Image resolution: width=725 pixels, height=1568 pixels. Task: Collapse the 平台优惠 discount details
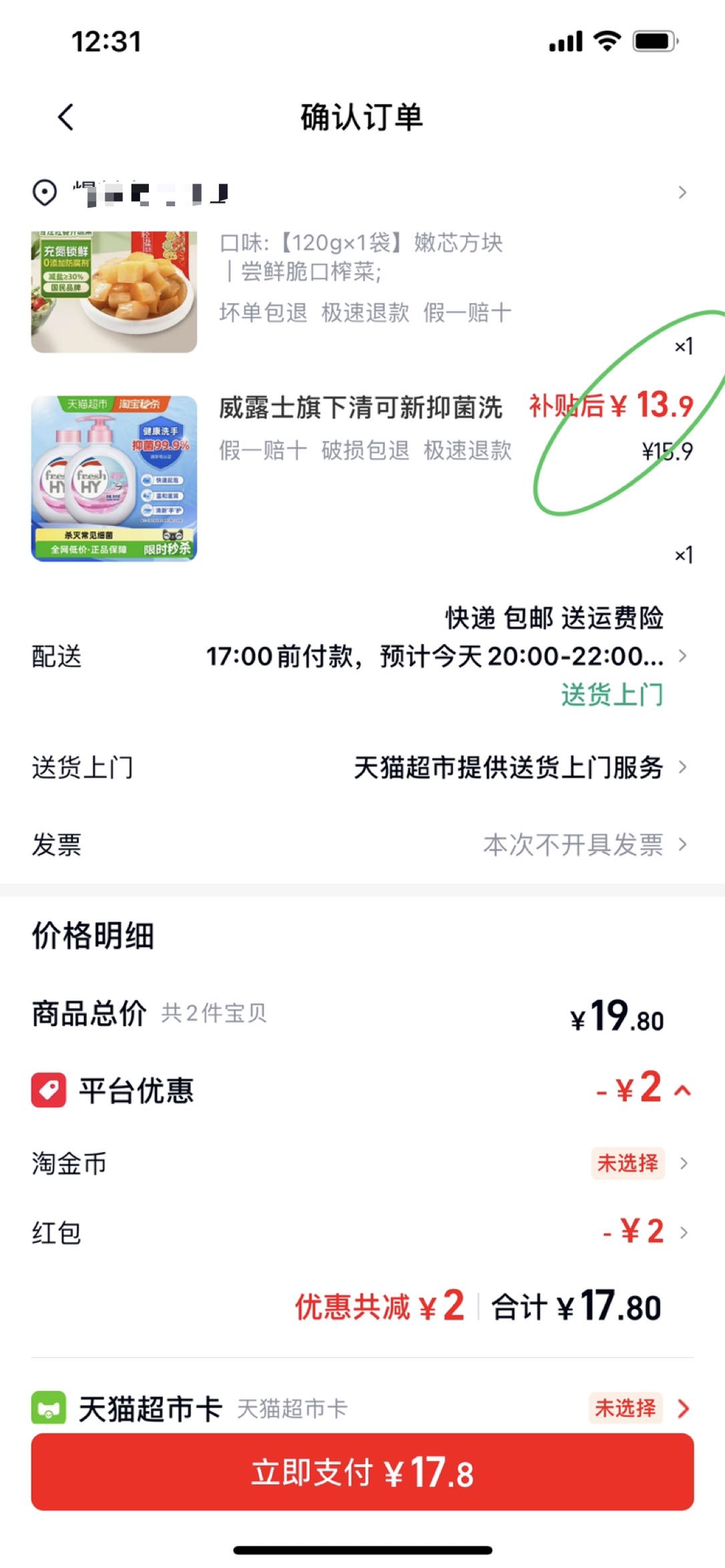pos(683,1090)
